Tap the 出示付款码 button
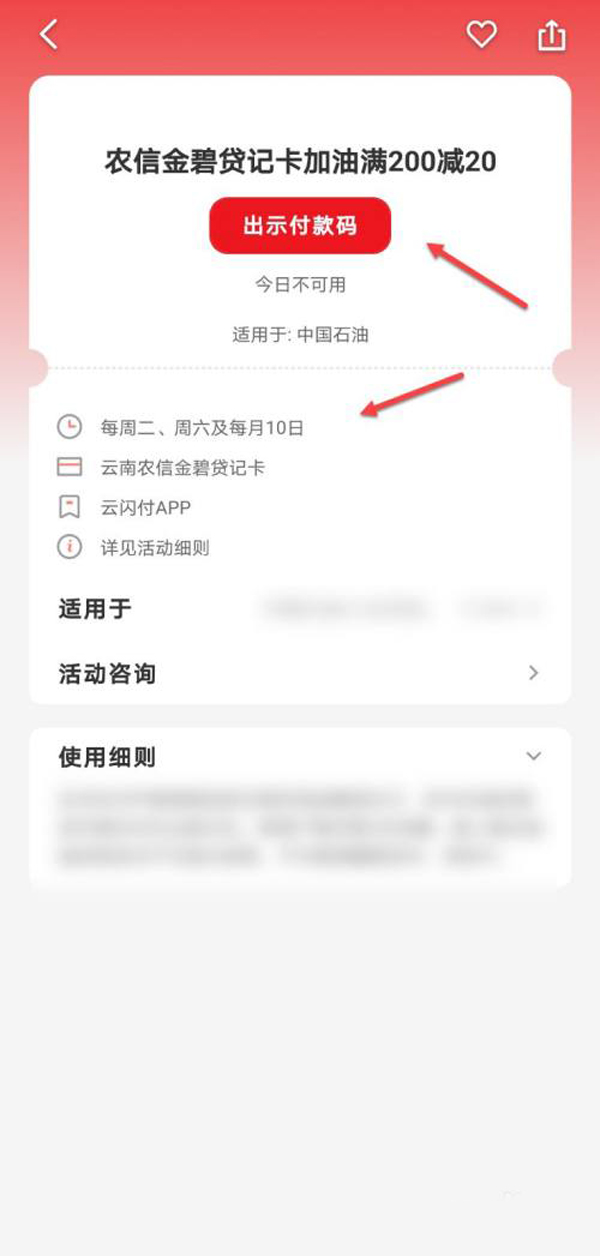This screenshot has height=1256, width=600. (x=299, y=226)
